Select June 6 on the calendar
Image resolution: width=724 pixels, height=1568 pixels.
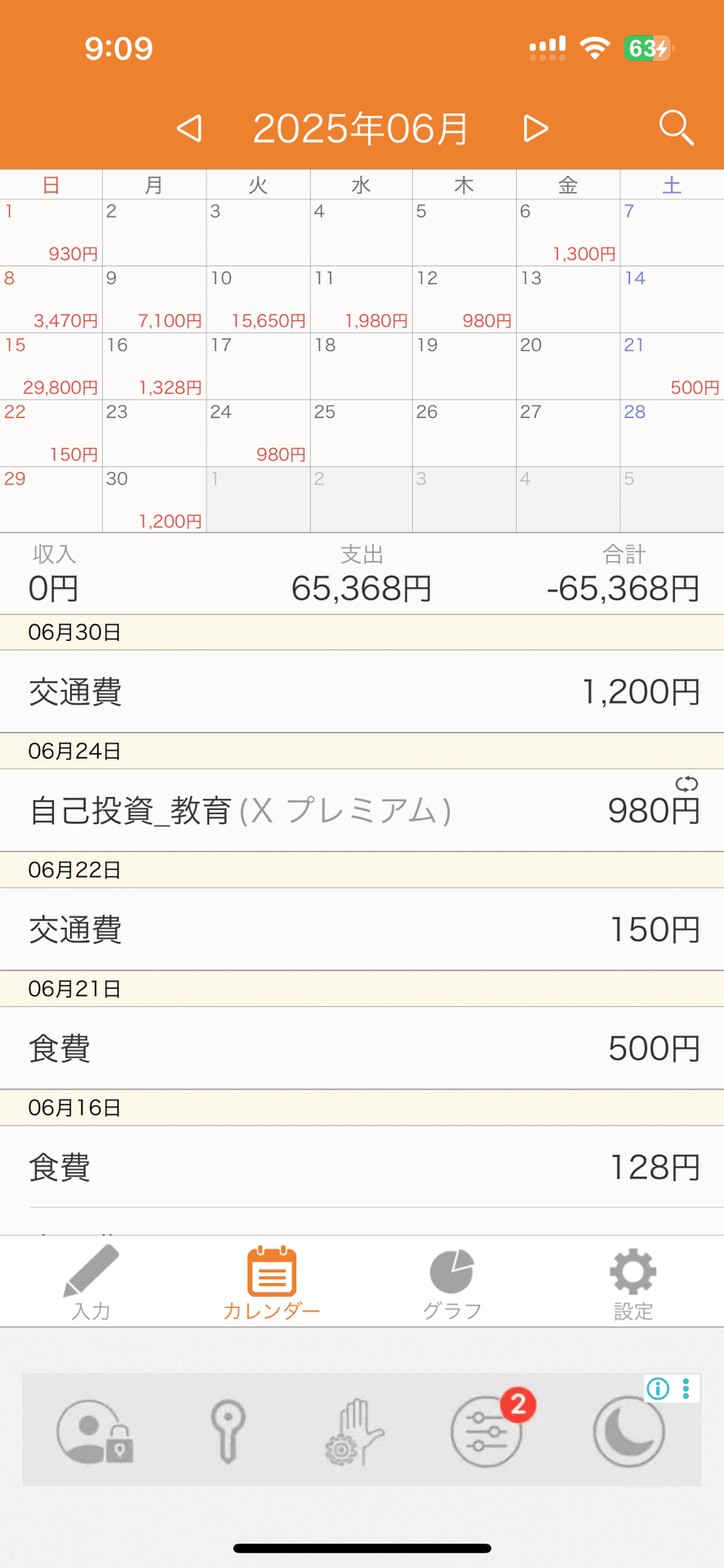click(x=568, y=232)
